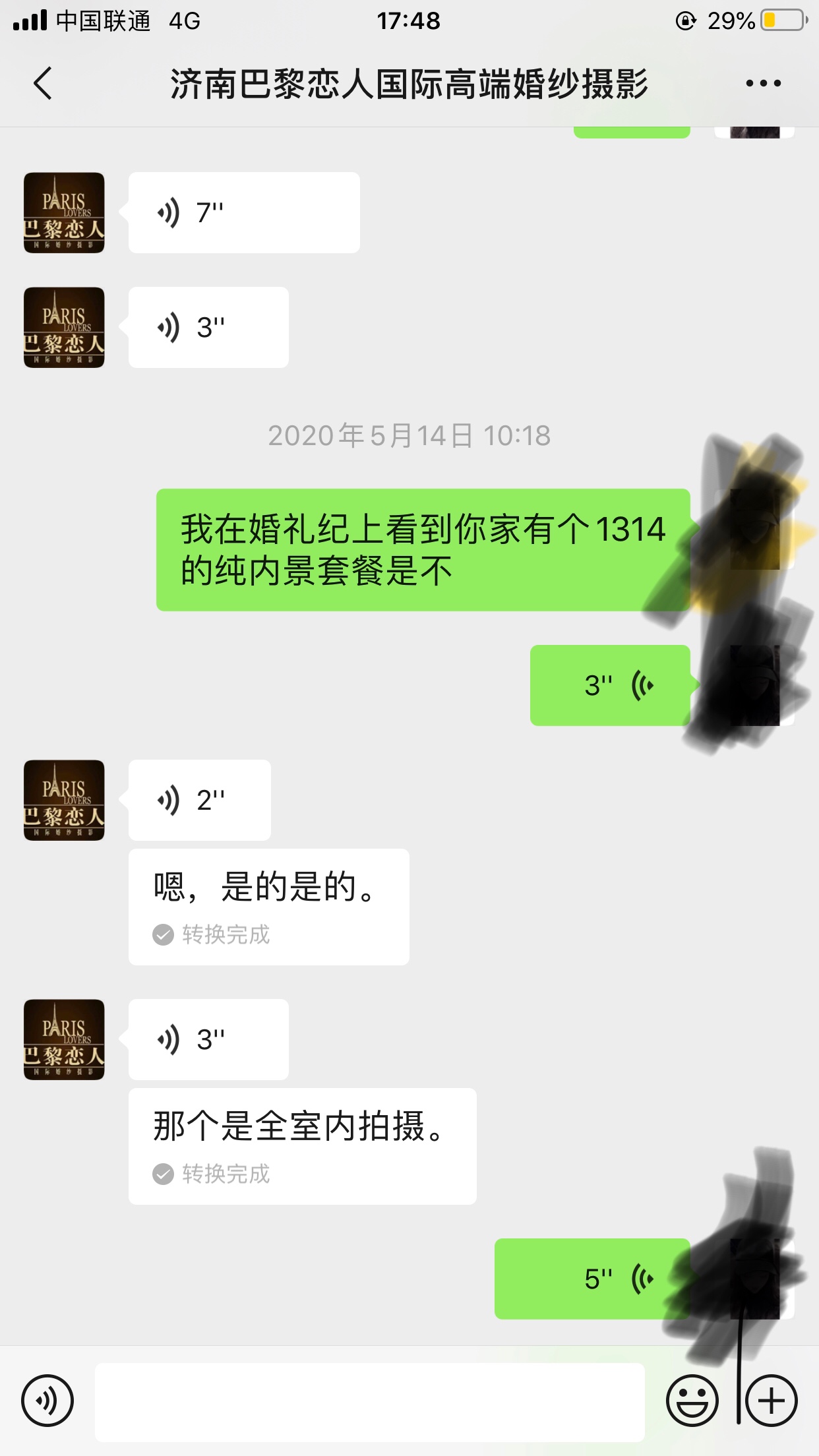
Task: Open the plus attachments menu
Action: click(771, 1401)
